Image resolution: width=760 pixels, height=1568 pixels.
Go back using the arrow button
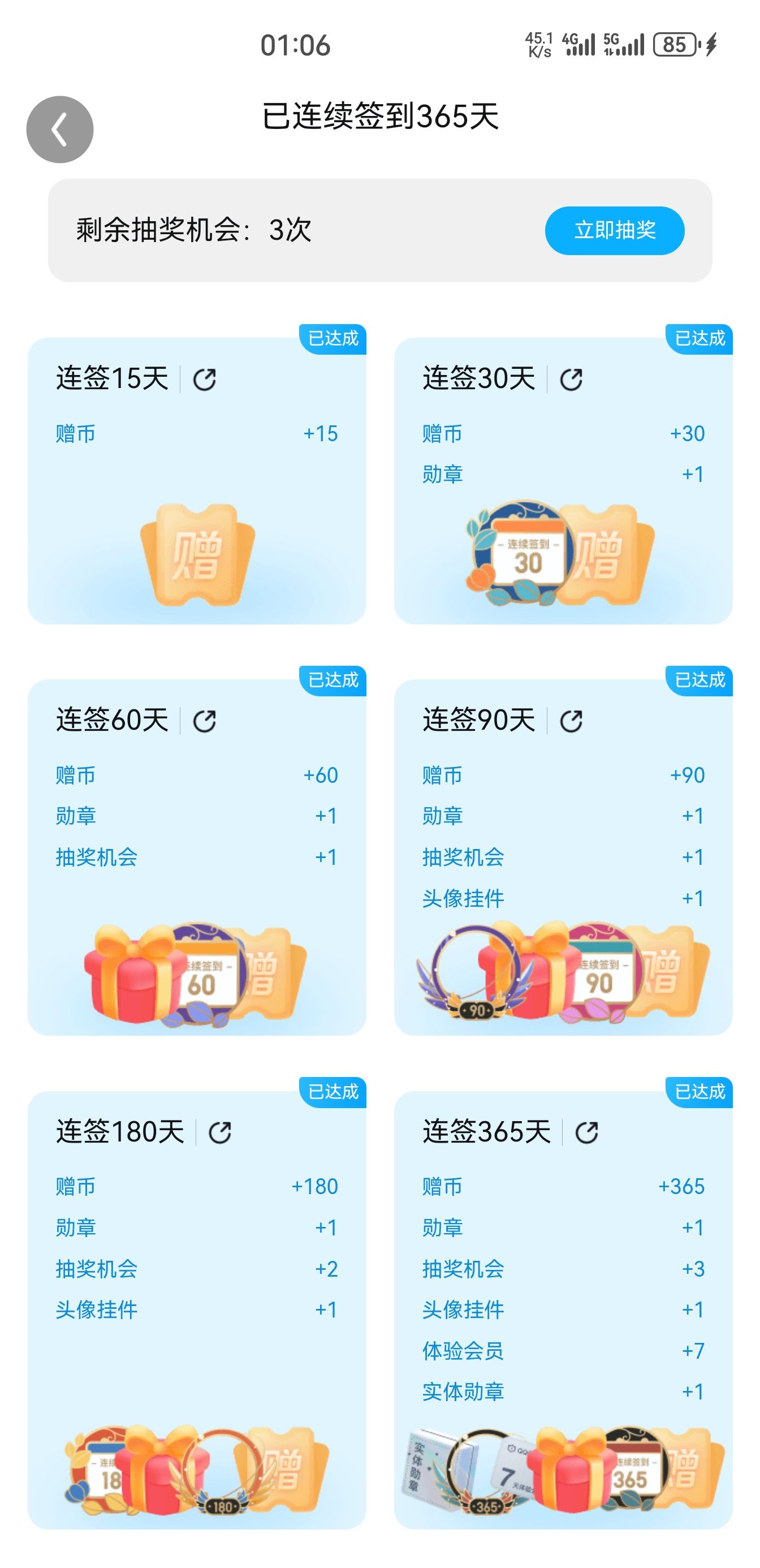[59, 130]
